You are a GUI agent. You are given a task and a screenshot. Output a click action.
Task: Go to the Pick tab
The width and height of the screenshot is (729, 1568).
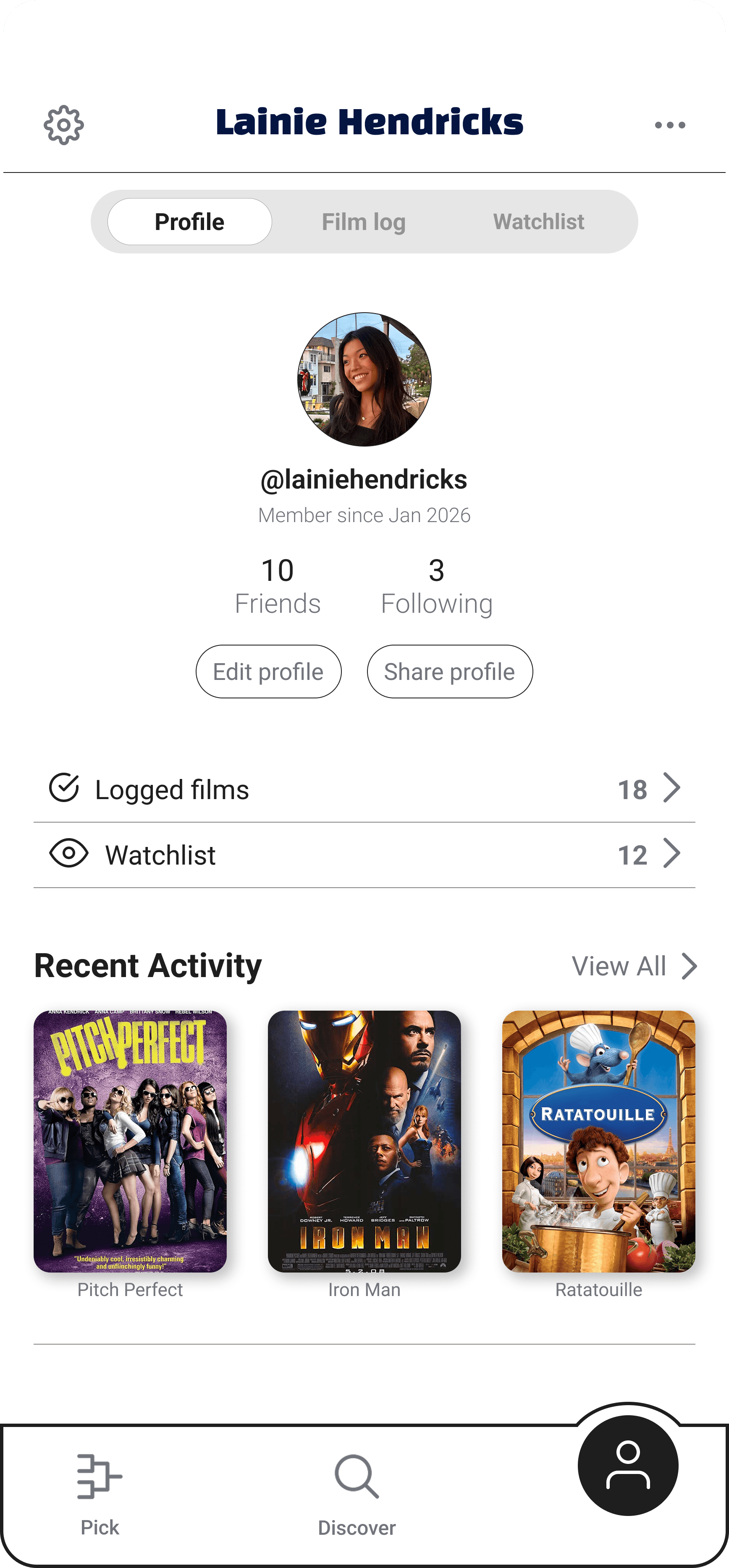[100, 1491]
